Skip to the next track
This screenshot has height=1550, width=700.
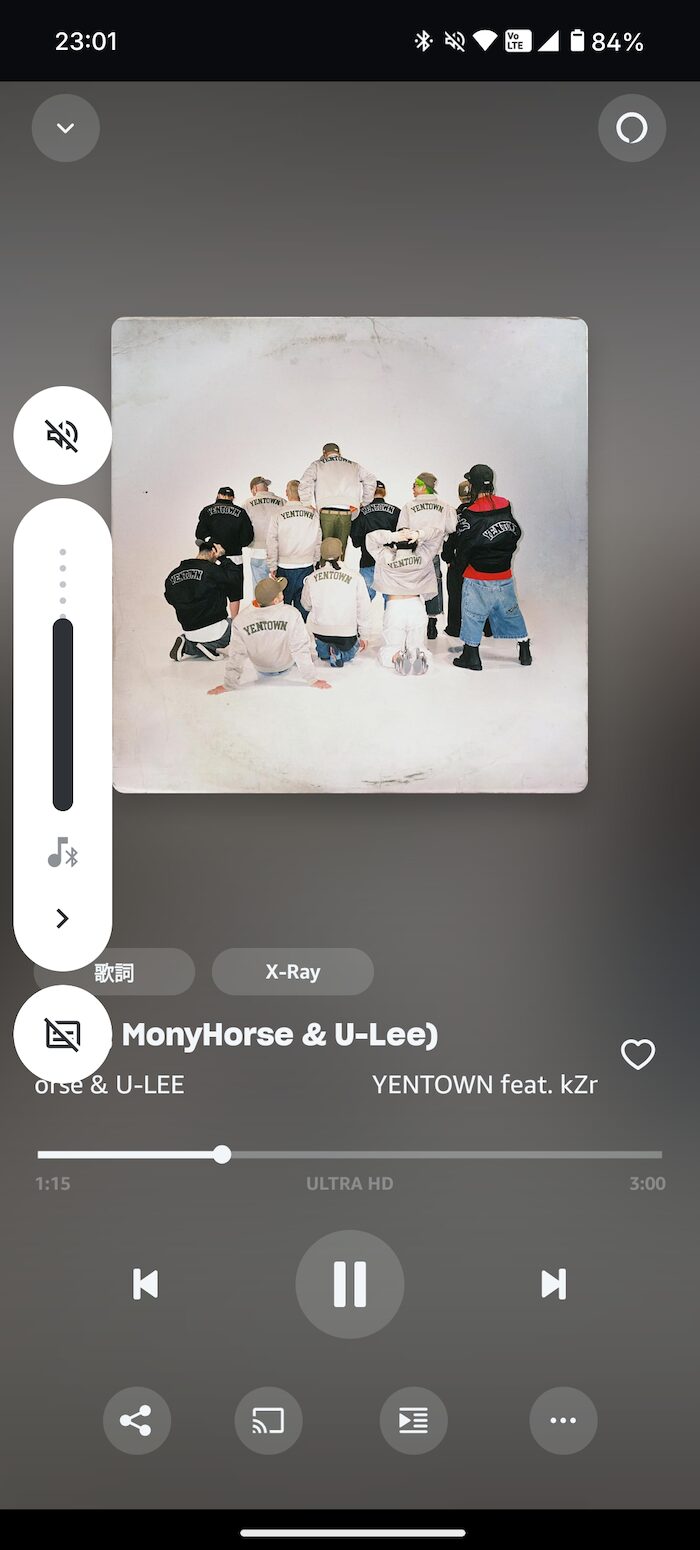click(553, 1284)
